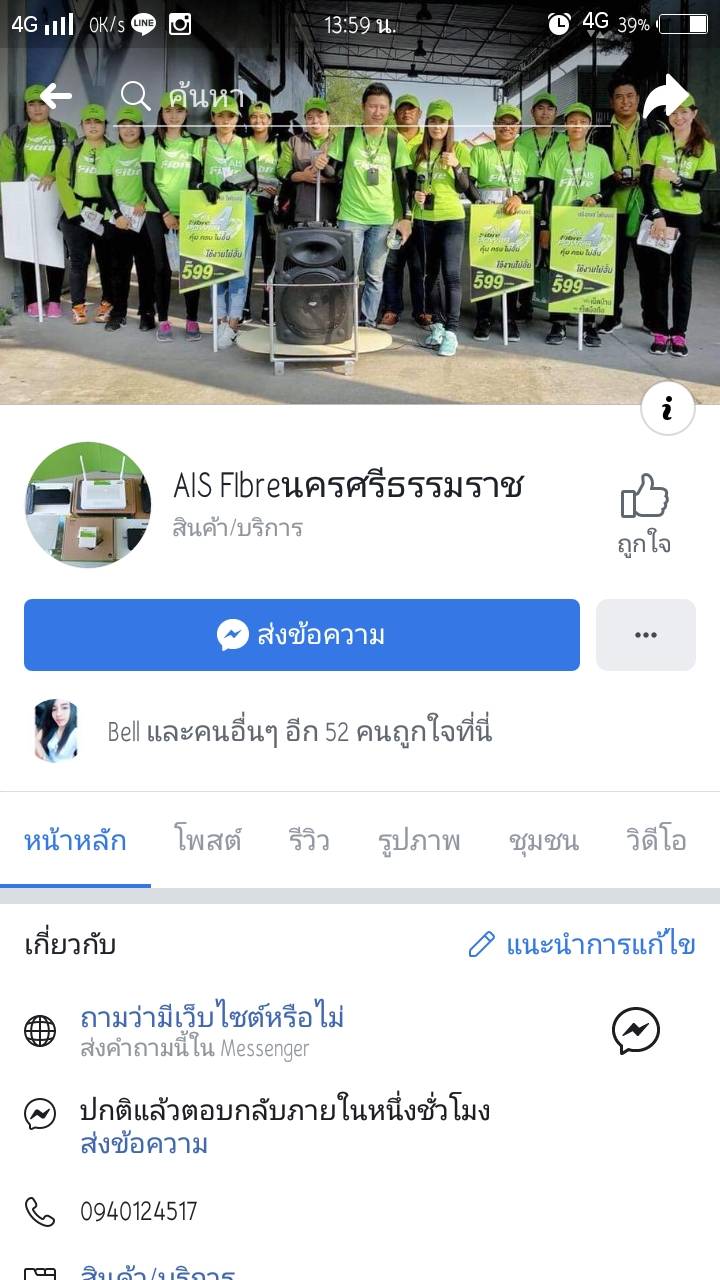Screen dimensions: 720x1280
Task: Open the page info icon
Action: point(667,408)
